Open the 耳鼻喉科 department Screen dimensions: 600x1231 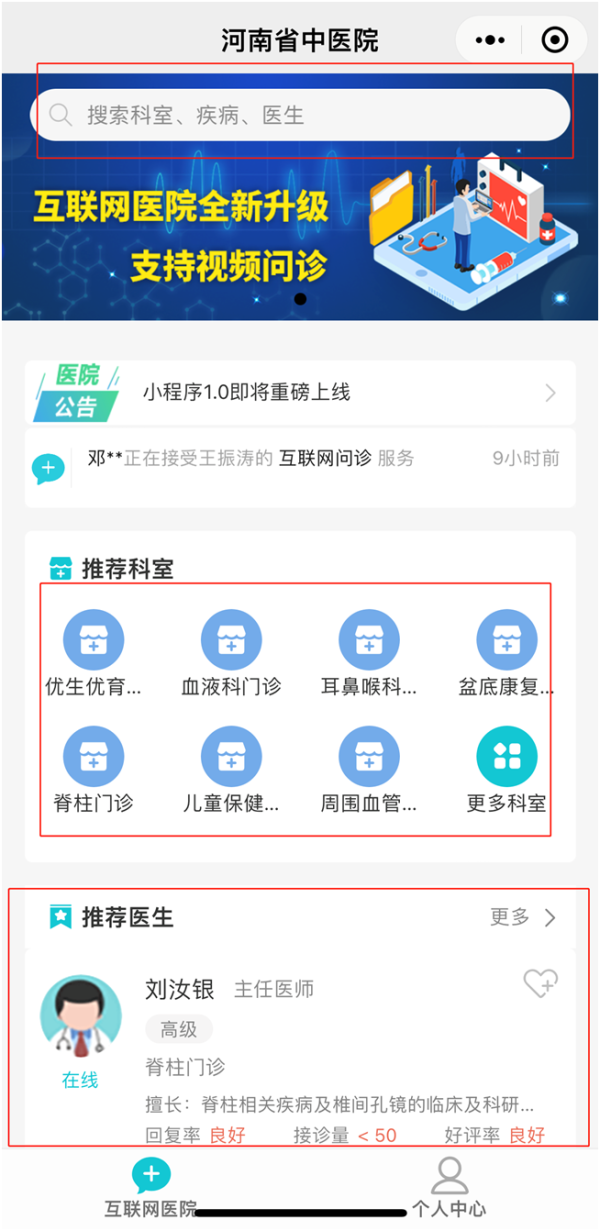369,654
